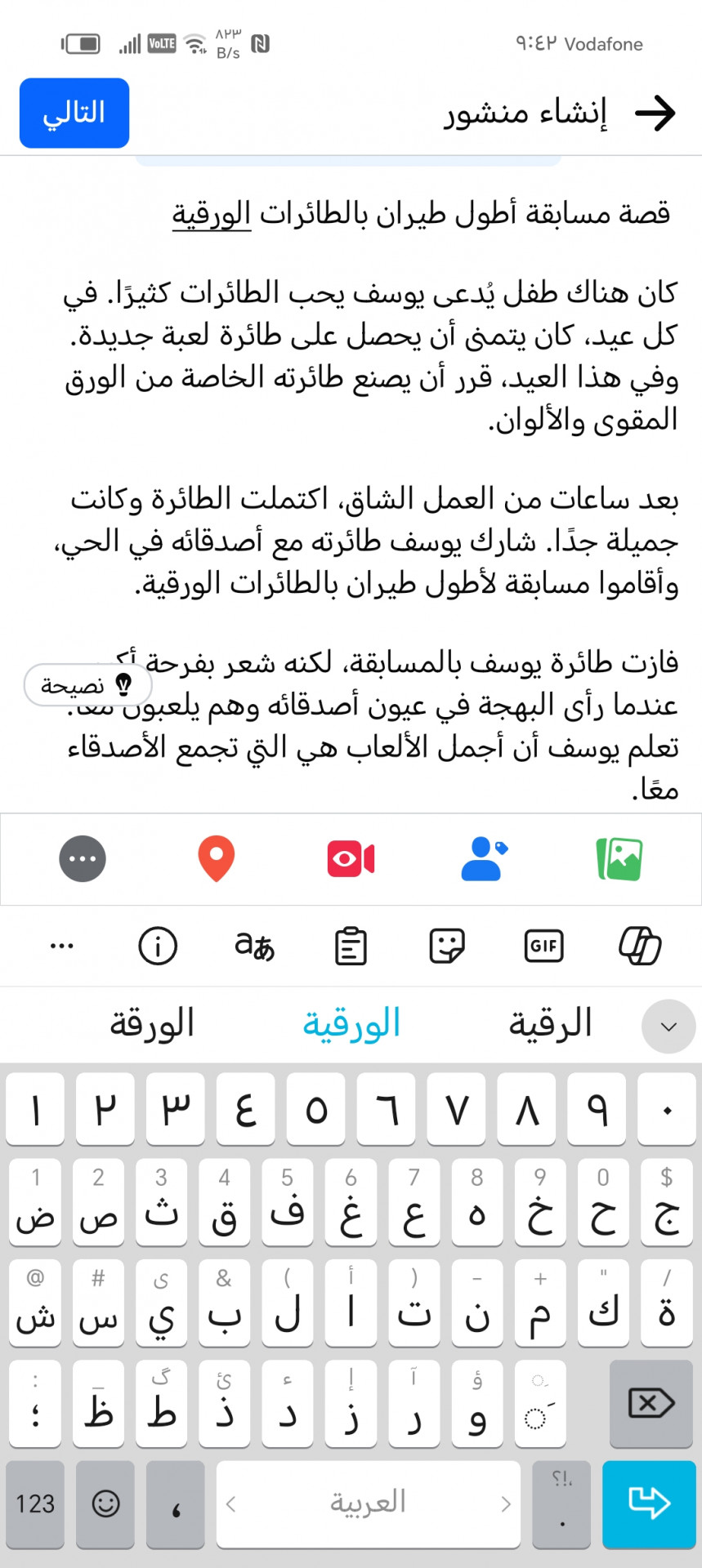Open keyboard sticker panel
Image resolution: width=702 pixels, height=1568 pixels.
(447, 947)
